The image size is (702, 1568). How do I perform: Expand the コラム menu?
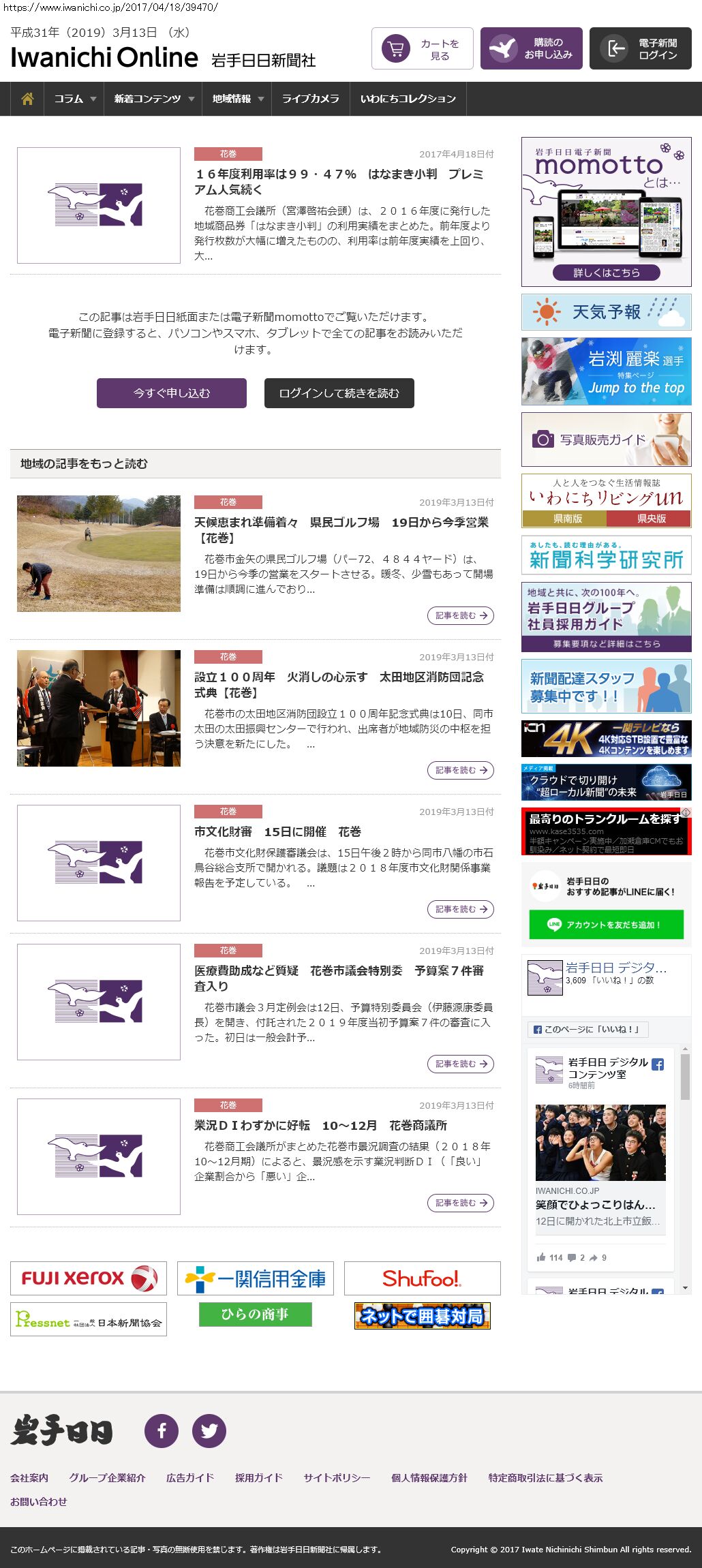pos(74,99)
